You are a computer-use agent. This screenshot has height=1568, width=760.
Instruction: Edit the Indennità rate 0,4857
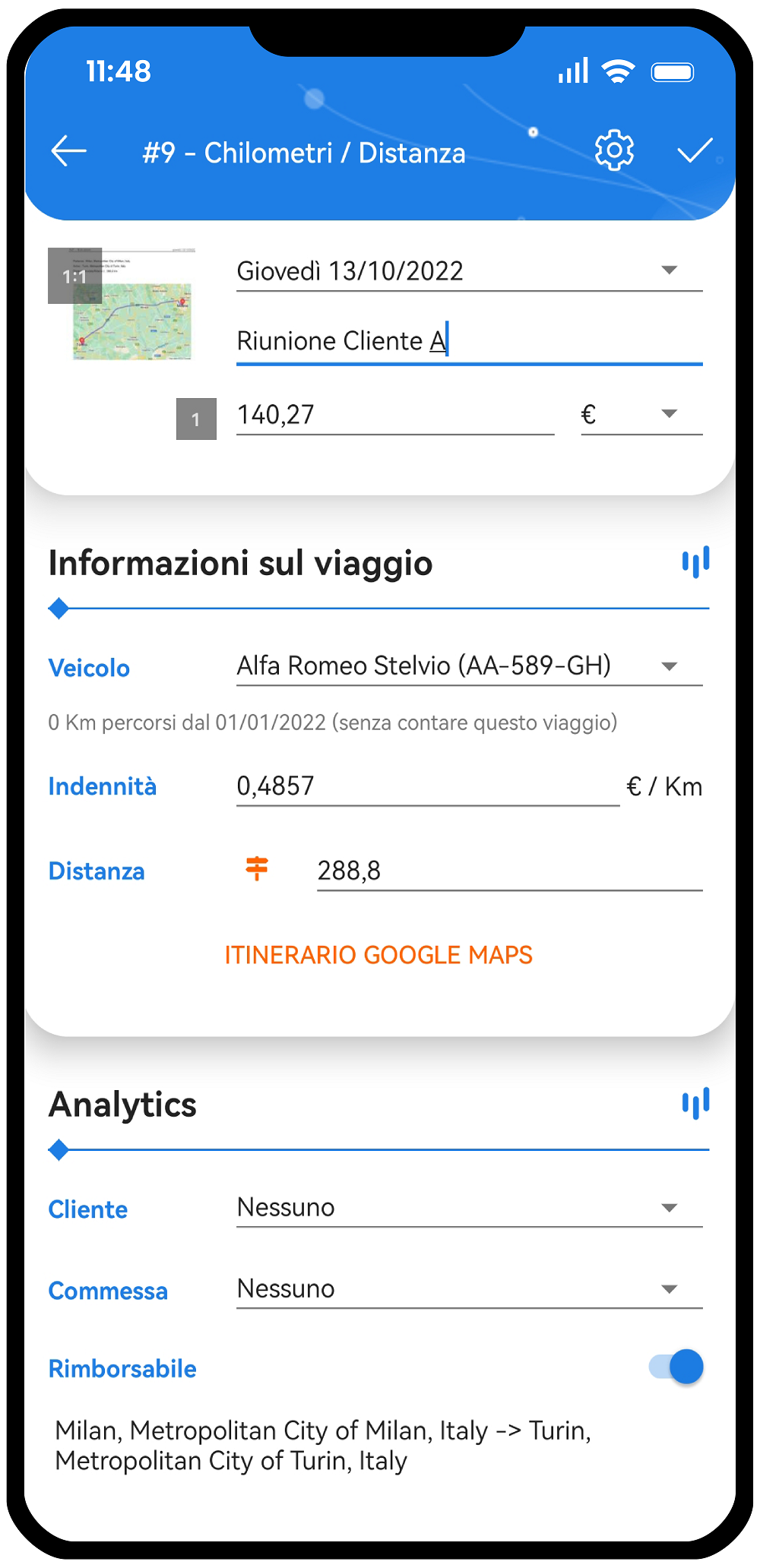[427, 786]
